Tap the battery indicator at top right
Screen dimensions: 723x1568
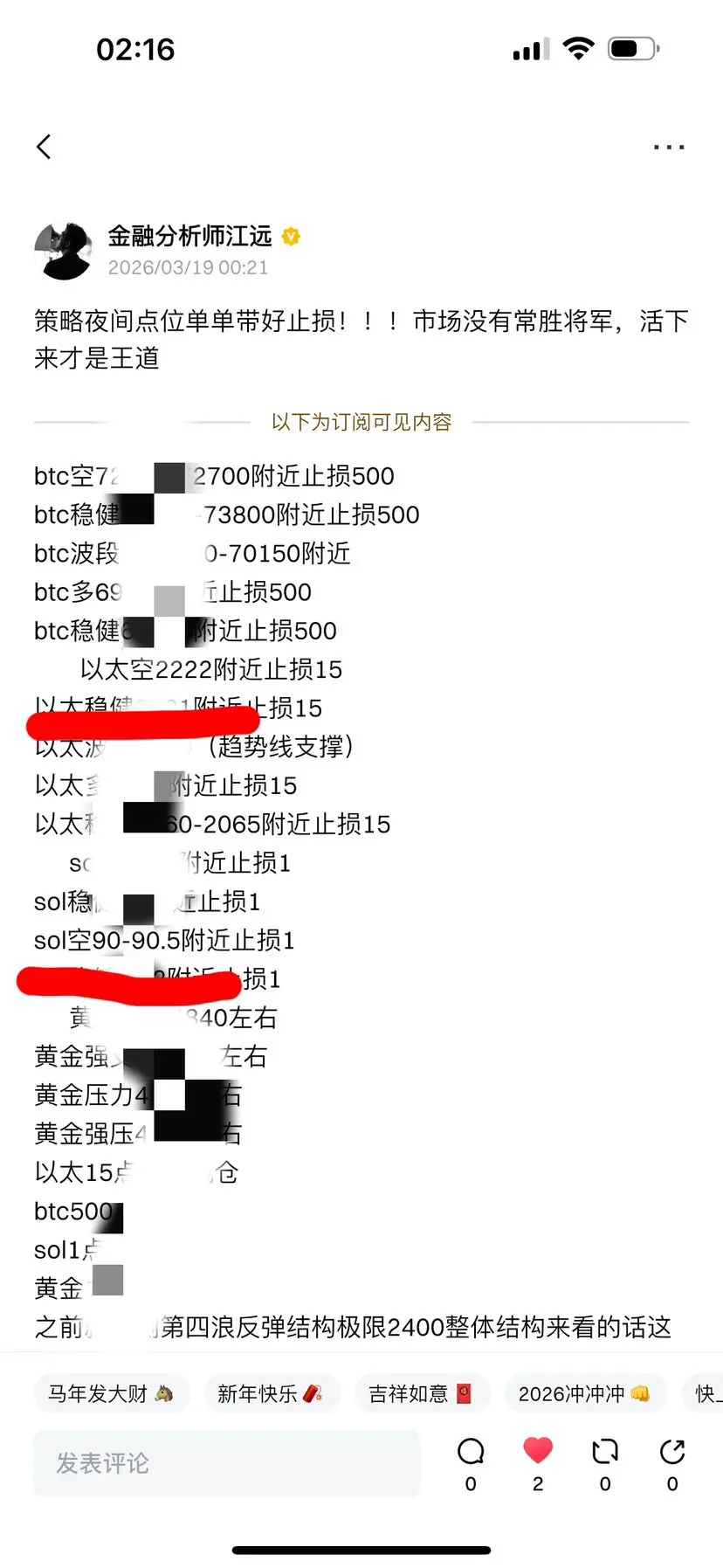(x=632, y=48)
